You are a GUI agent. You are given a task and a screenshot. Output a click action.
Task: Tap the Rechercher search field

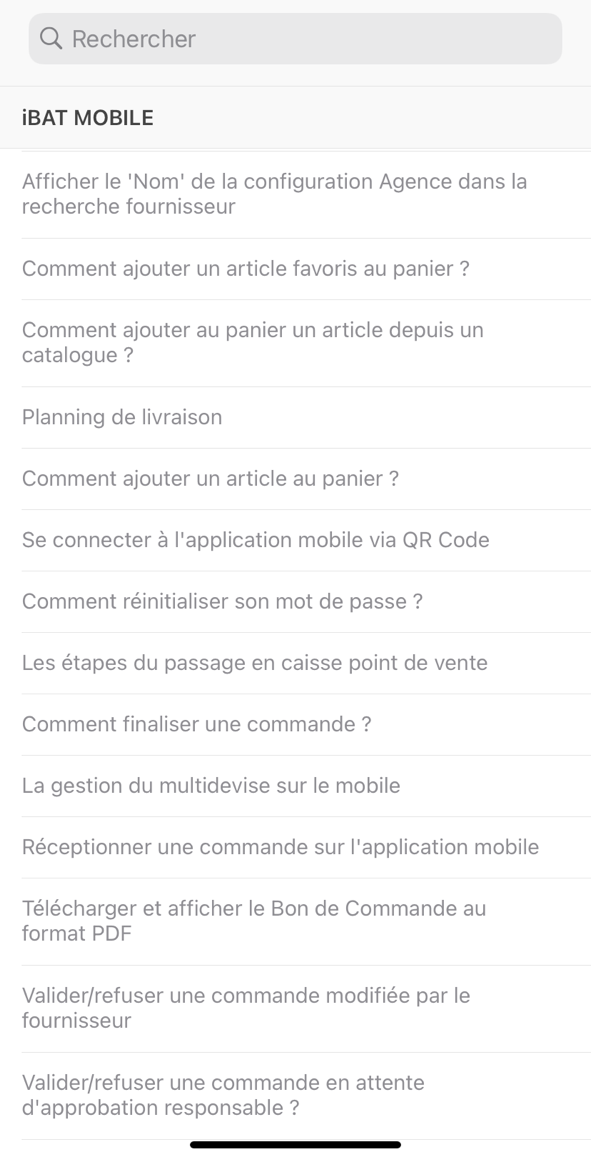(x=295, y=38)
